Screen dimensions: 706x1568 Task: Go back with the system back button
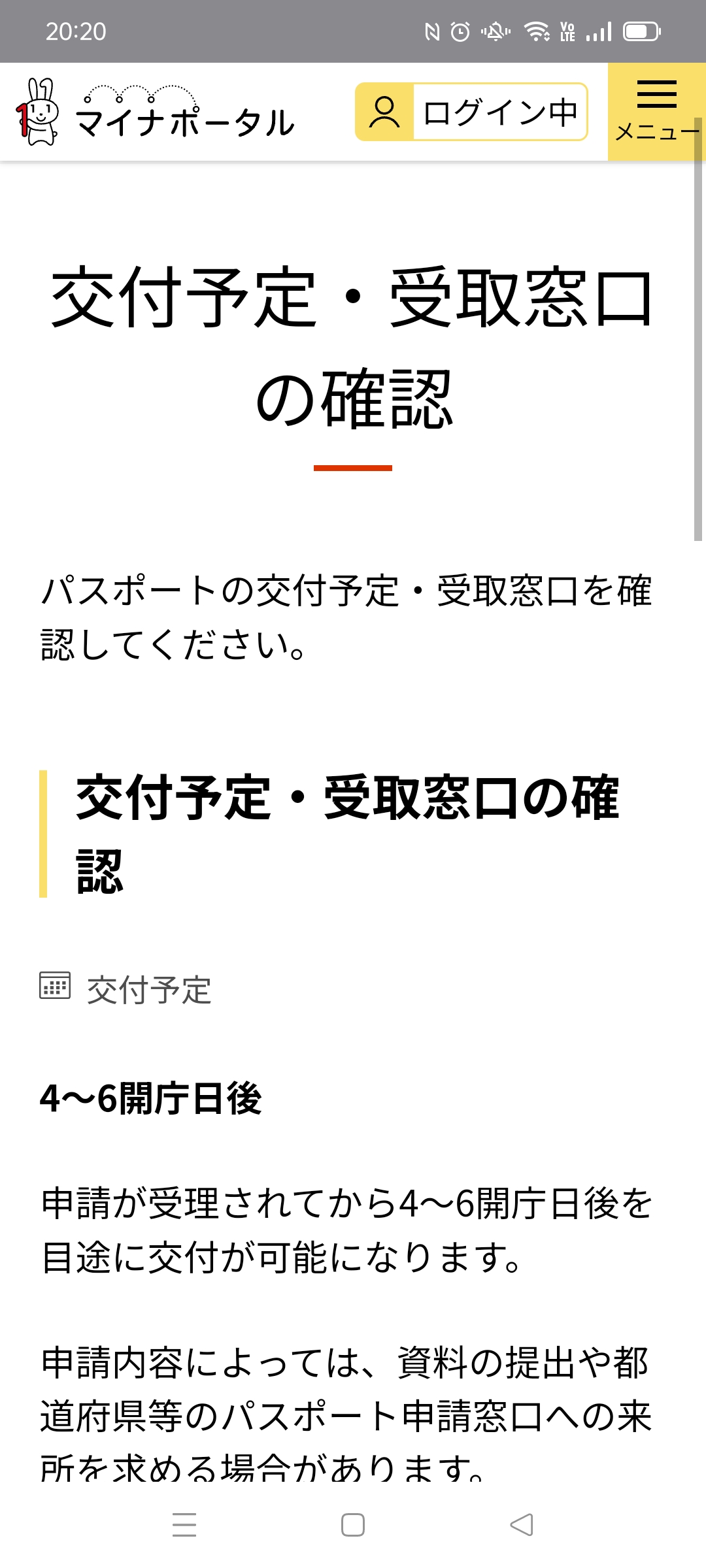click(x=522, y=1525)
